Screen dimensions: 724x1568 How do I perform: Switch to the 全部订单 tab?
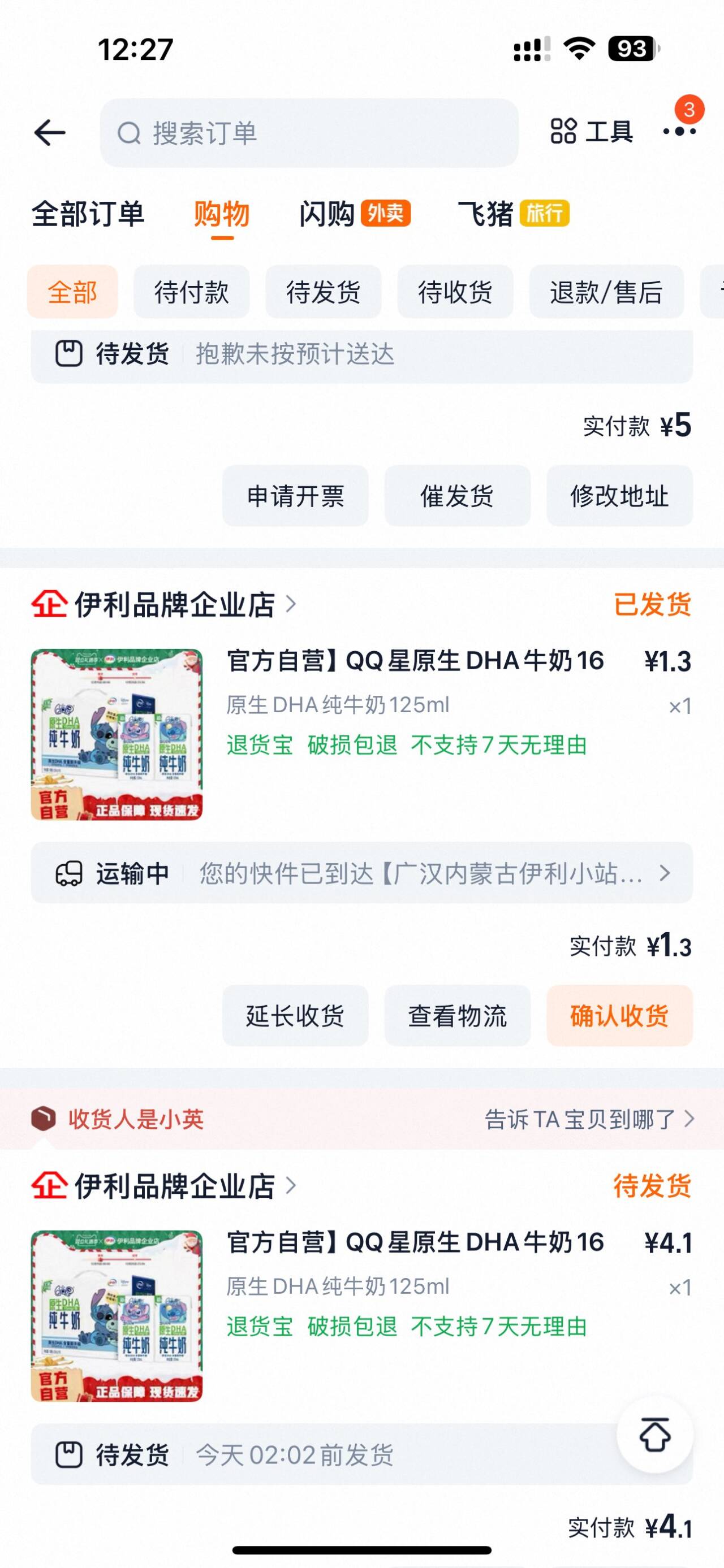coord(88,214)
